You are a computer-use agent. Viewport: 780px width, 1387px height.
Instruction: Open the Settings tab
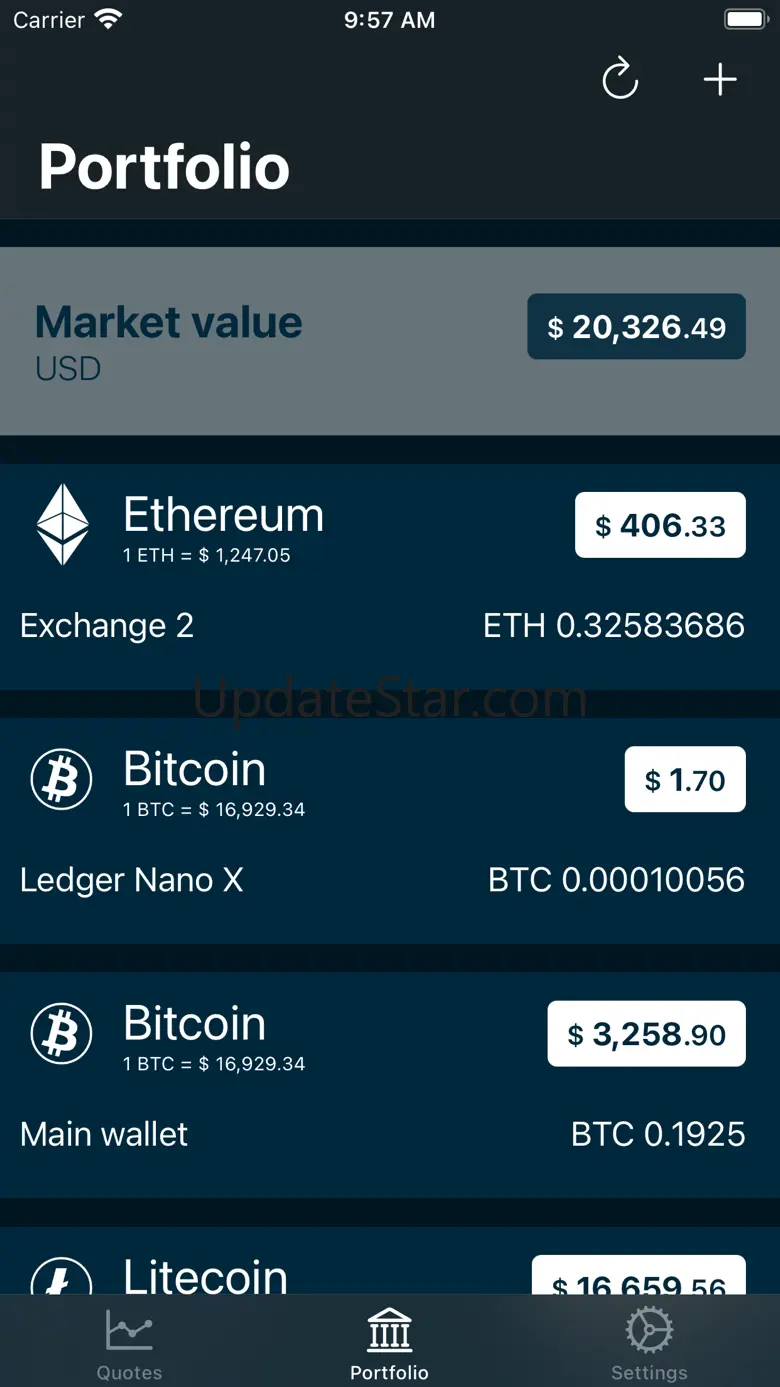pyautogui.click(x=649, y=1345)
